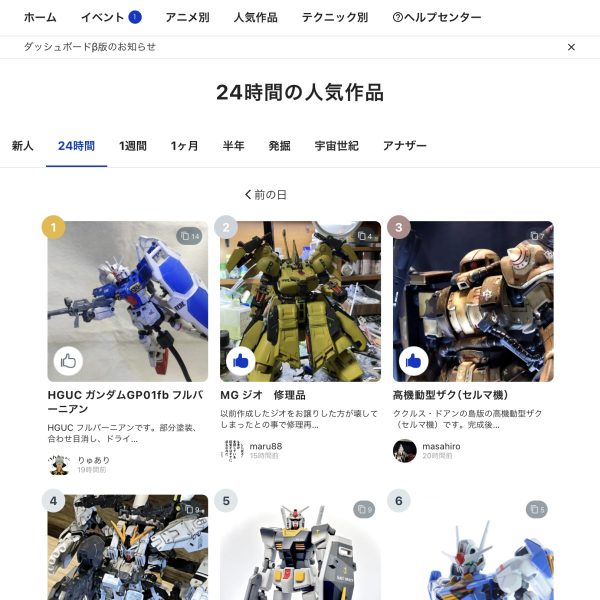Like the 高機動型ザク(セルマ機) work
Viewport: 600px width, 600px height.
click(414, 361)
